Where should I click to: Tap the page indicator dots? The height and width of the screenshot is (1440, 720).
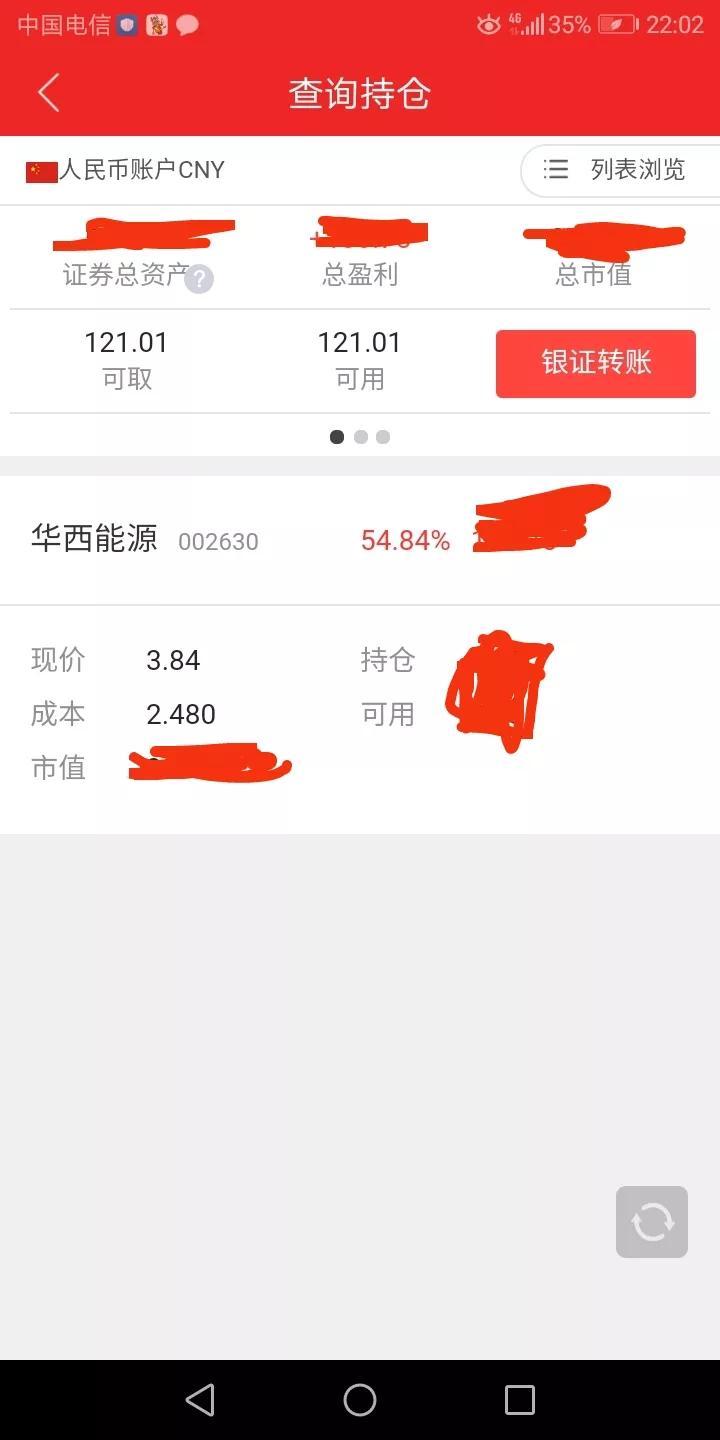pyautogui.click(x=360, y=437)
